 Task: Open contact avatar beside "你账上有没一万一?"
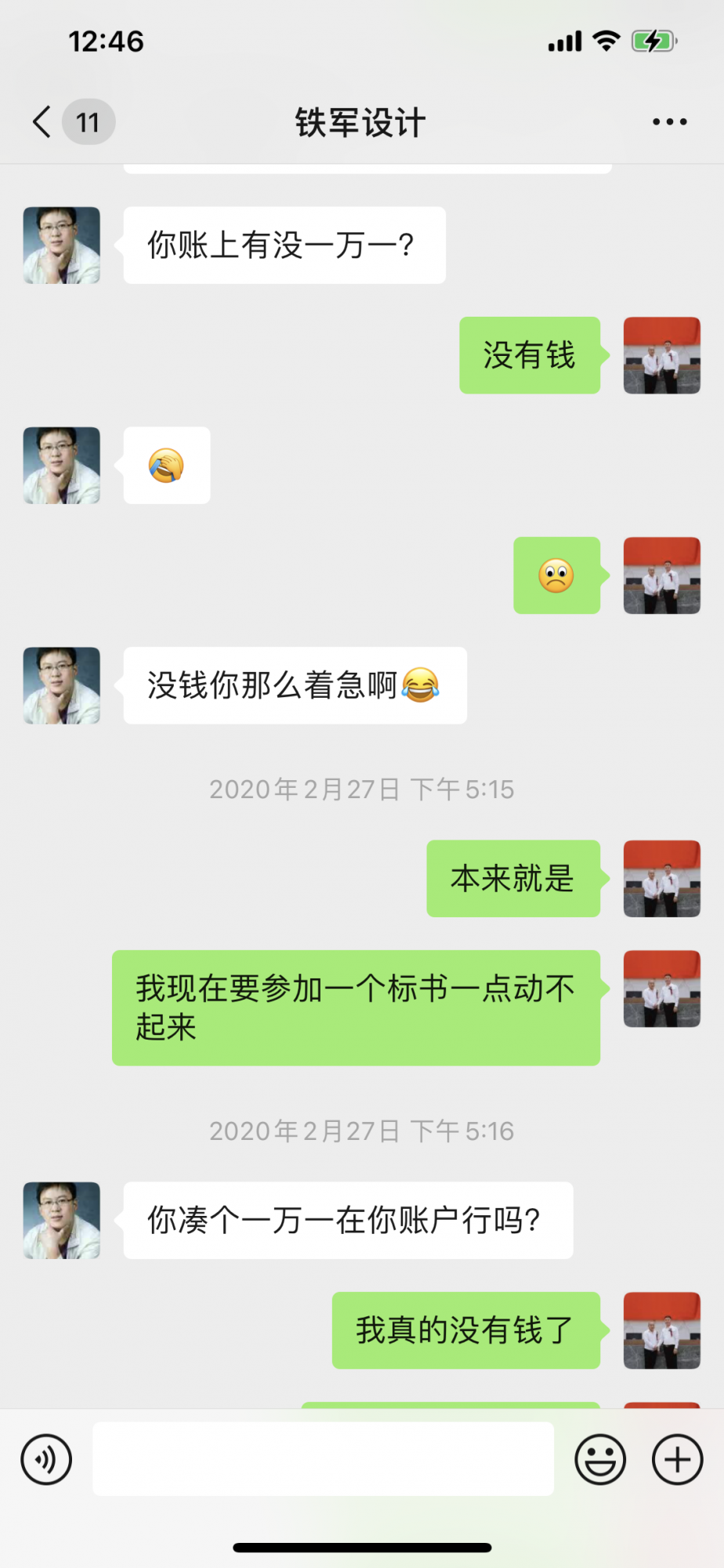(x=62, y=245)
